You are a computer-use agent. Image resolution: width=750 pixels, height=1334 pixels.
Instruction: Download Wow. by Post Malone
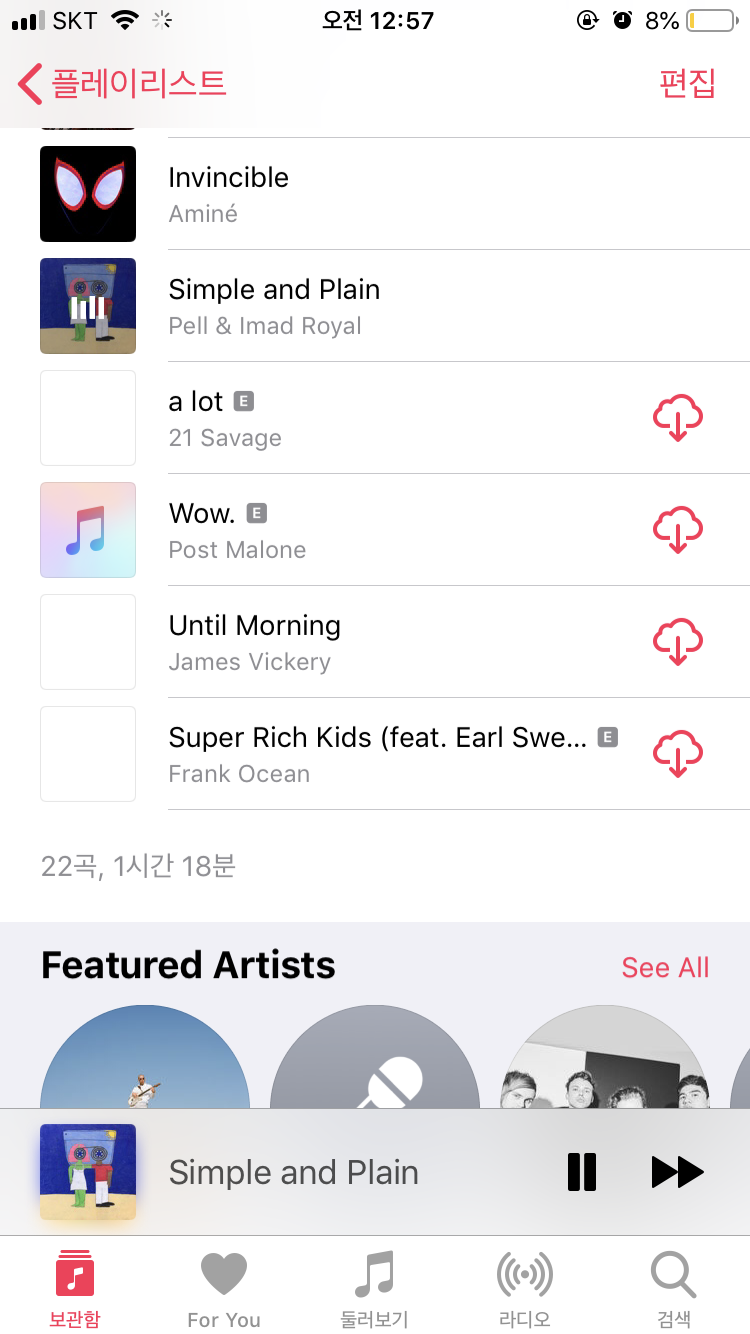pos(677,530)
